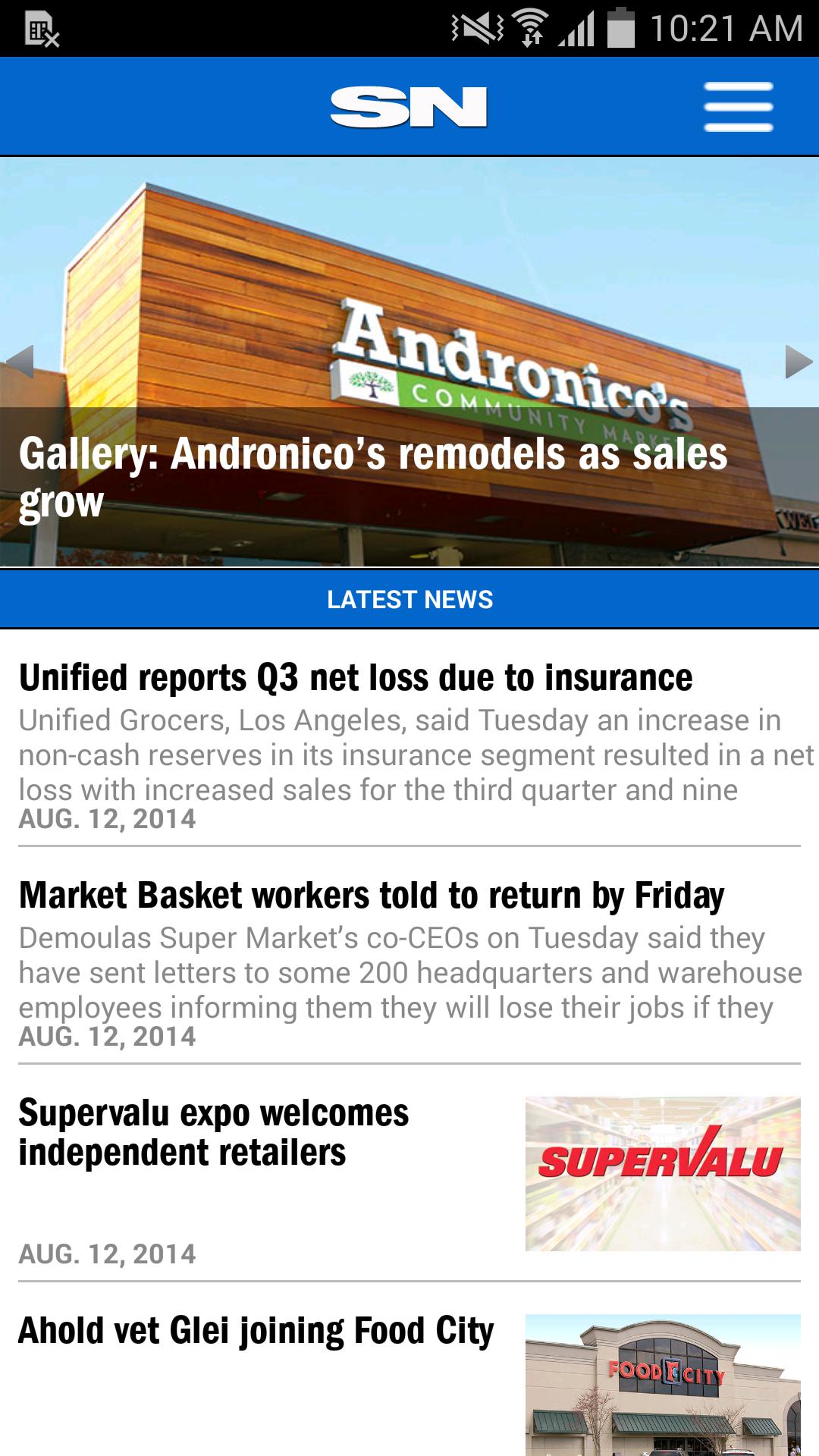Screen dimensions: 819x1456
Task: Open the hamburger navigation menu
Action: coord(738,106)
